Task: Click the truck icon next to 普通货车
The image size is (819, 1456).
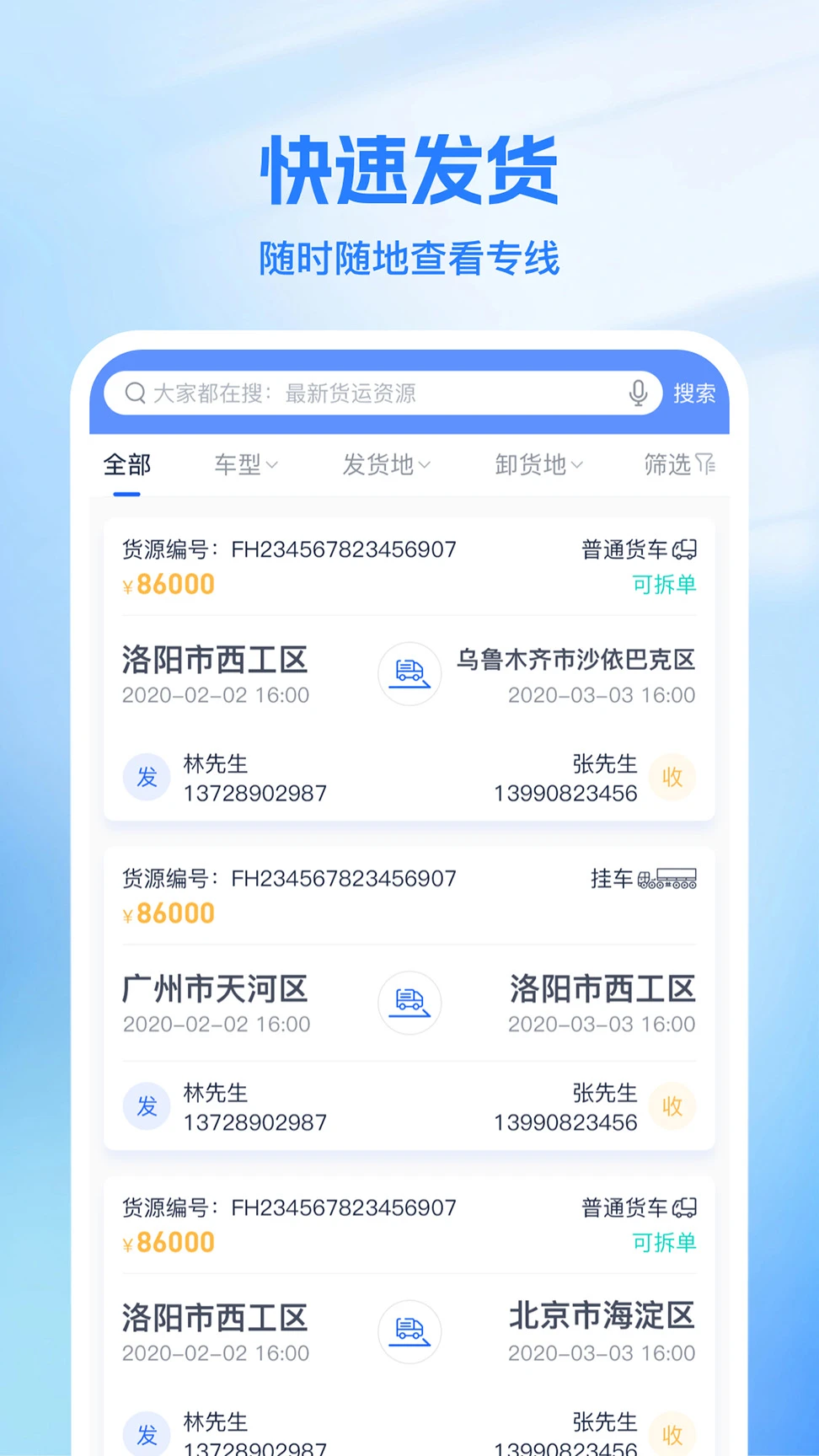Action: 684,549
